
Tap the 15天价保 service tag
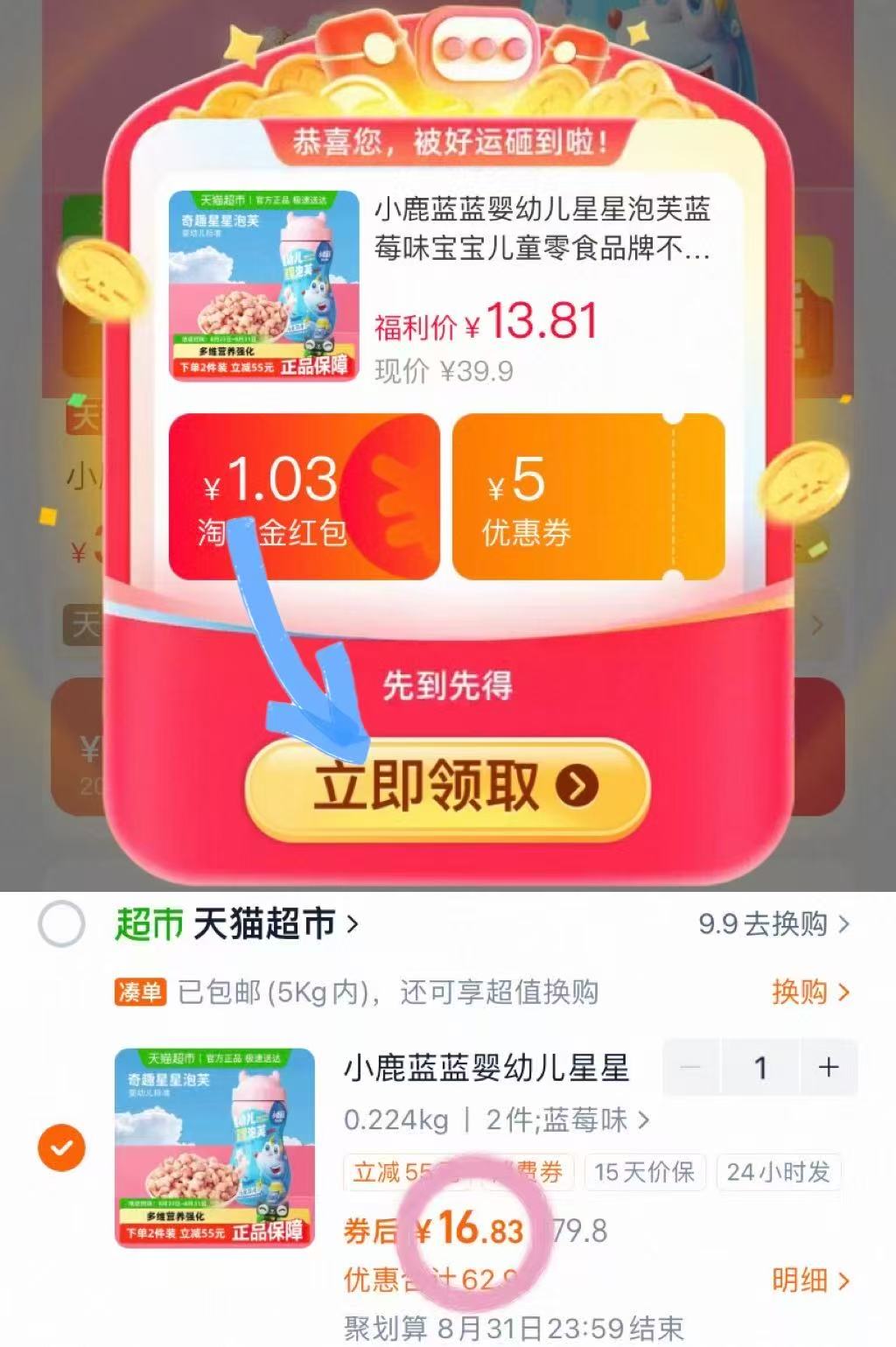tap(645, 1173)
